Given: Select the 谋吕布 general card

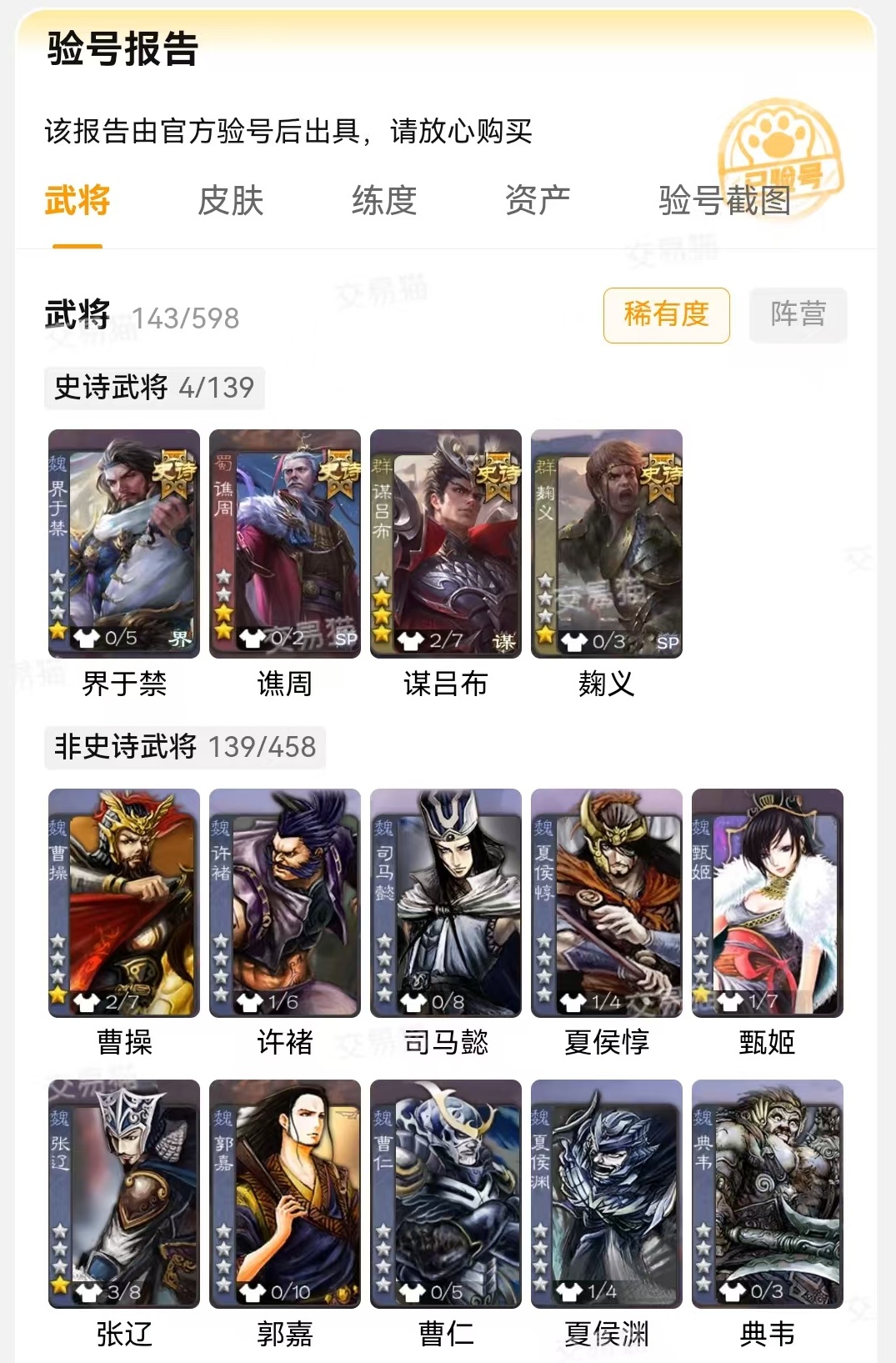Looking at the screenshot, I should [446, 544].
